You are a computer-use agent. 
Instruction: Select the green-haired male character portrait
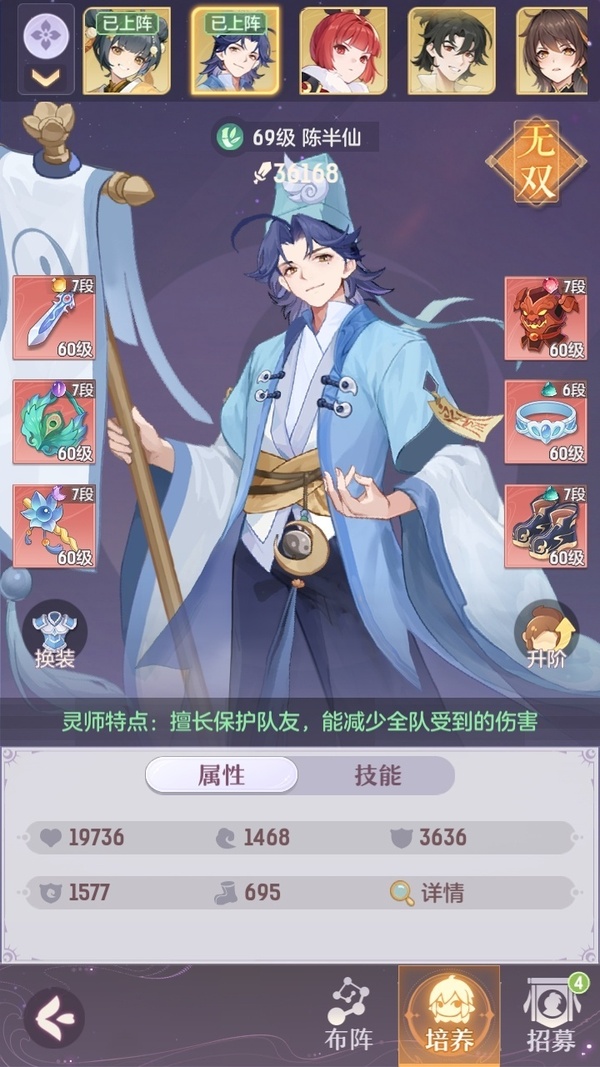tap(452, 50)
